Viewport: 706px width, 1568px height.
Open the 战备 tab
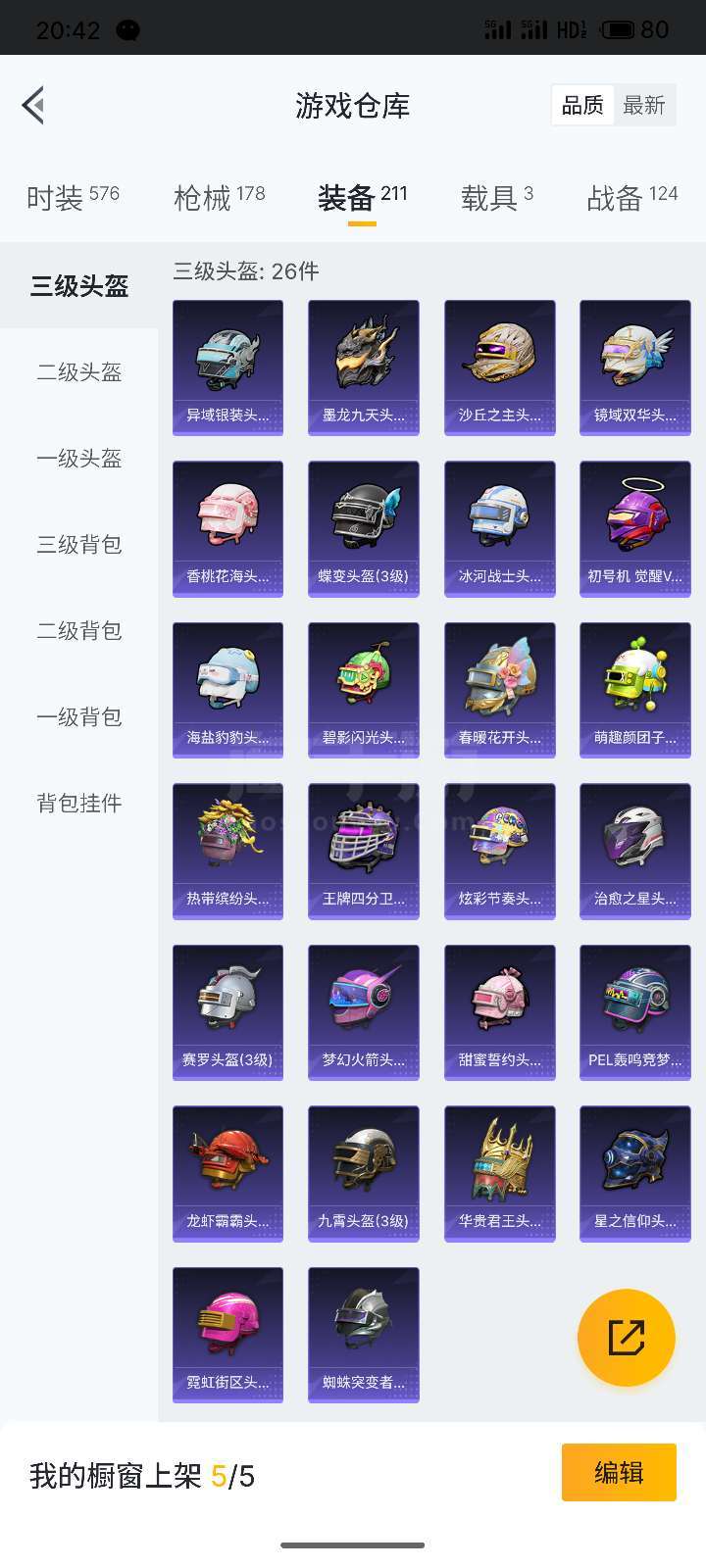tap(632, 197)
